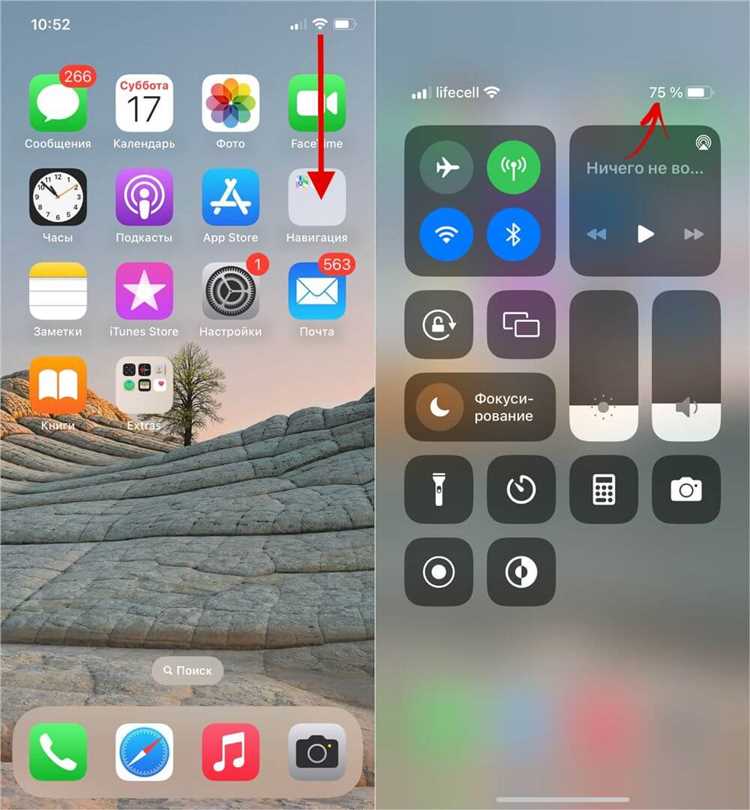The width and height of the screenshot is (750, 810).
Task: Start screen recording
Action: 438,572
